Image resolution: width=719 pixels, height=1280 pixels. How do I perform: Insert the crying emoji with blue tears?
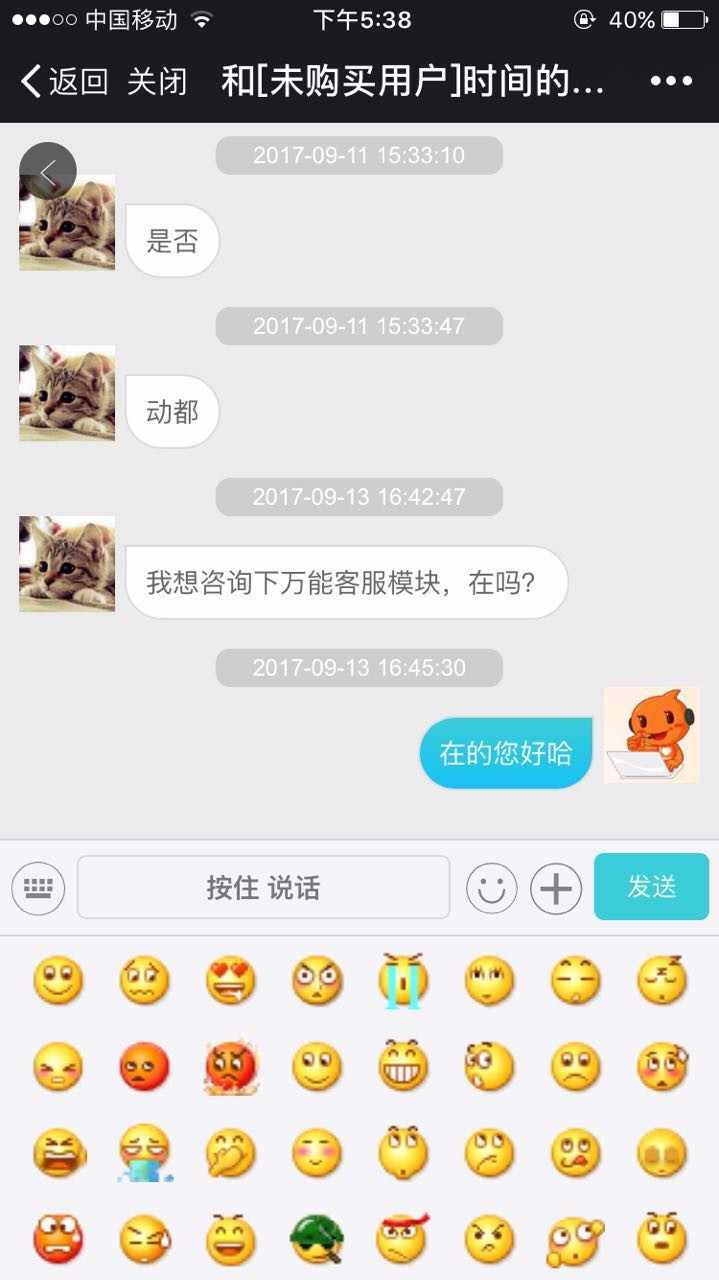click(x=402, y=981)
